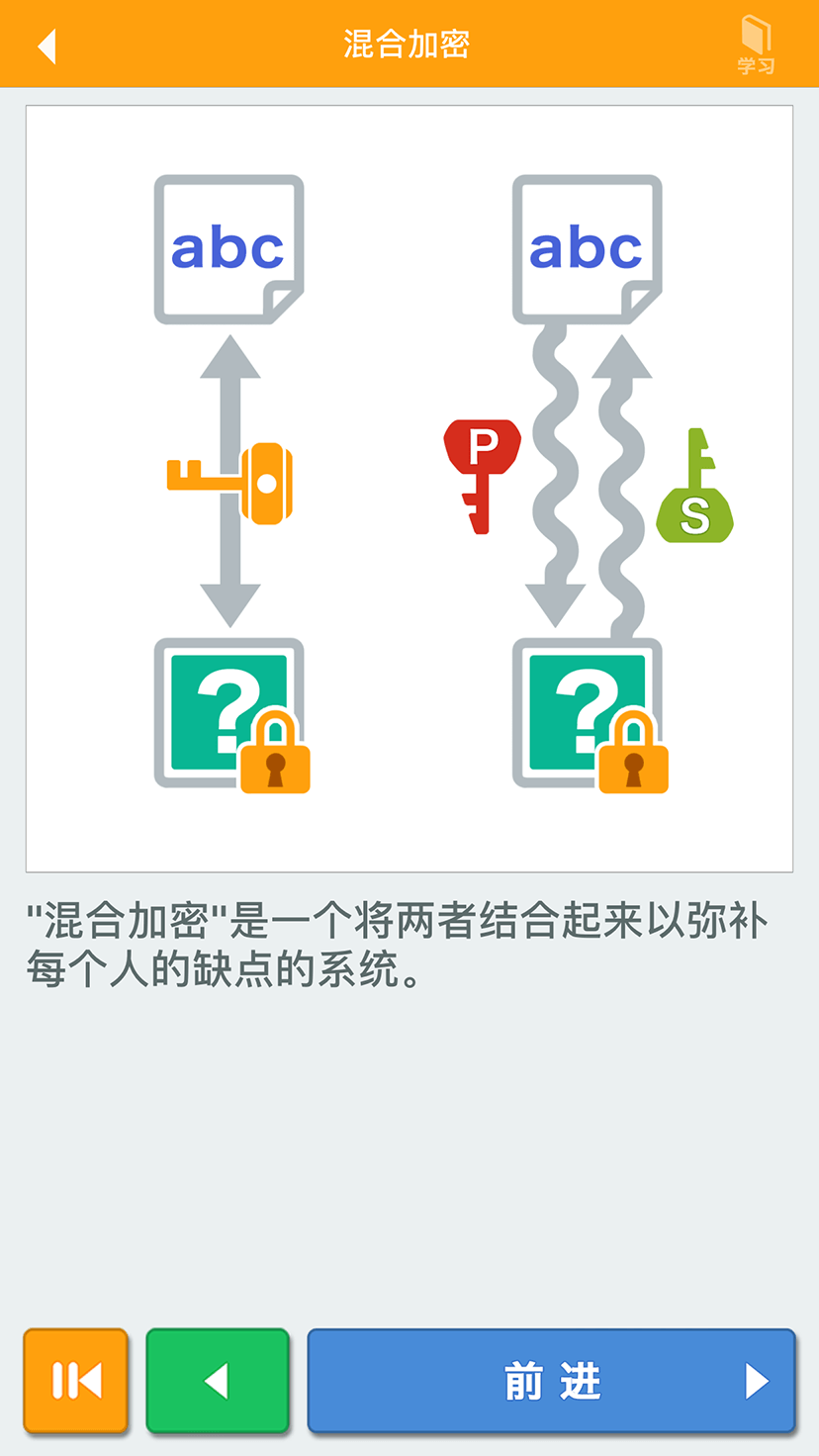Screen dimensions: 819x1456
Task: Go back using the top-left arrow
Action: point(46,45)
